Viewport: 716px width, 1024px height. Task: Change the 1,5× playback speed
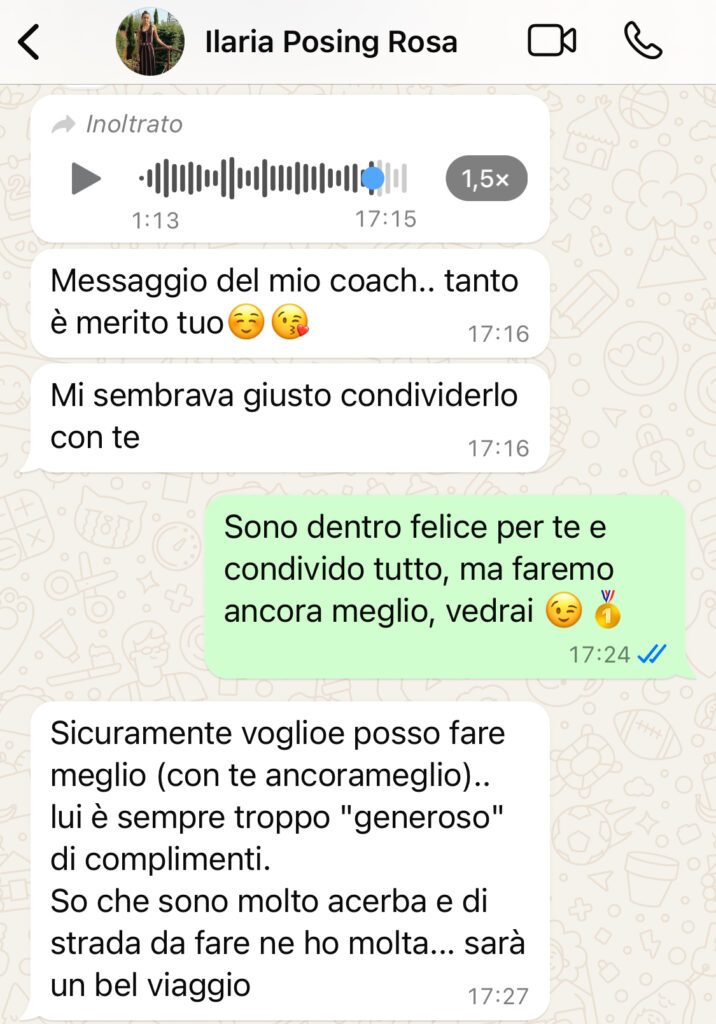pos(486,179)
